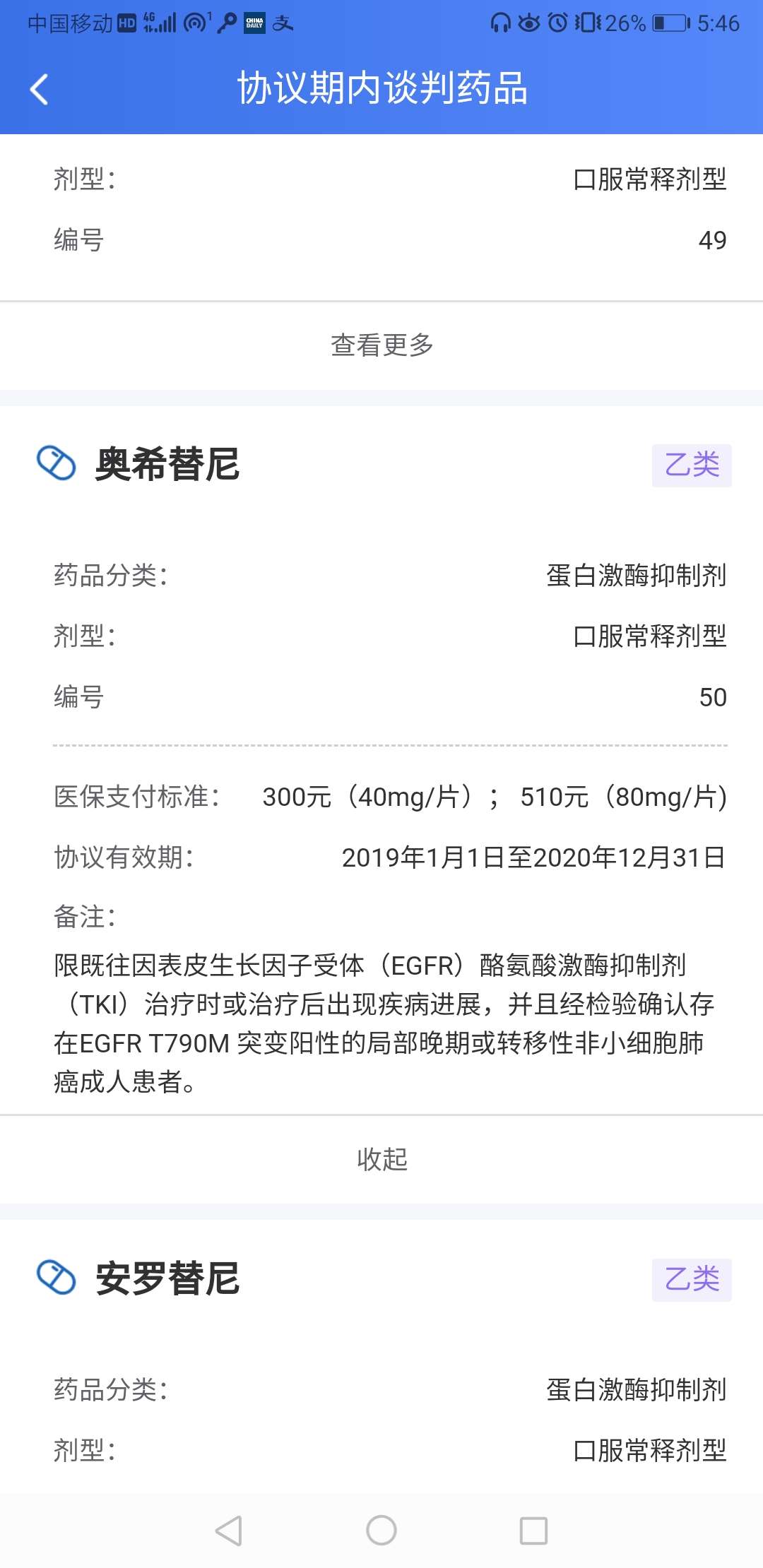Tap the system home button
The image size is (763, 1568).
(381, 1531)
